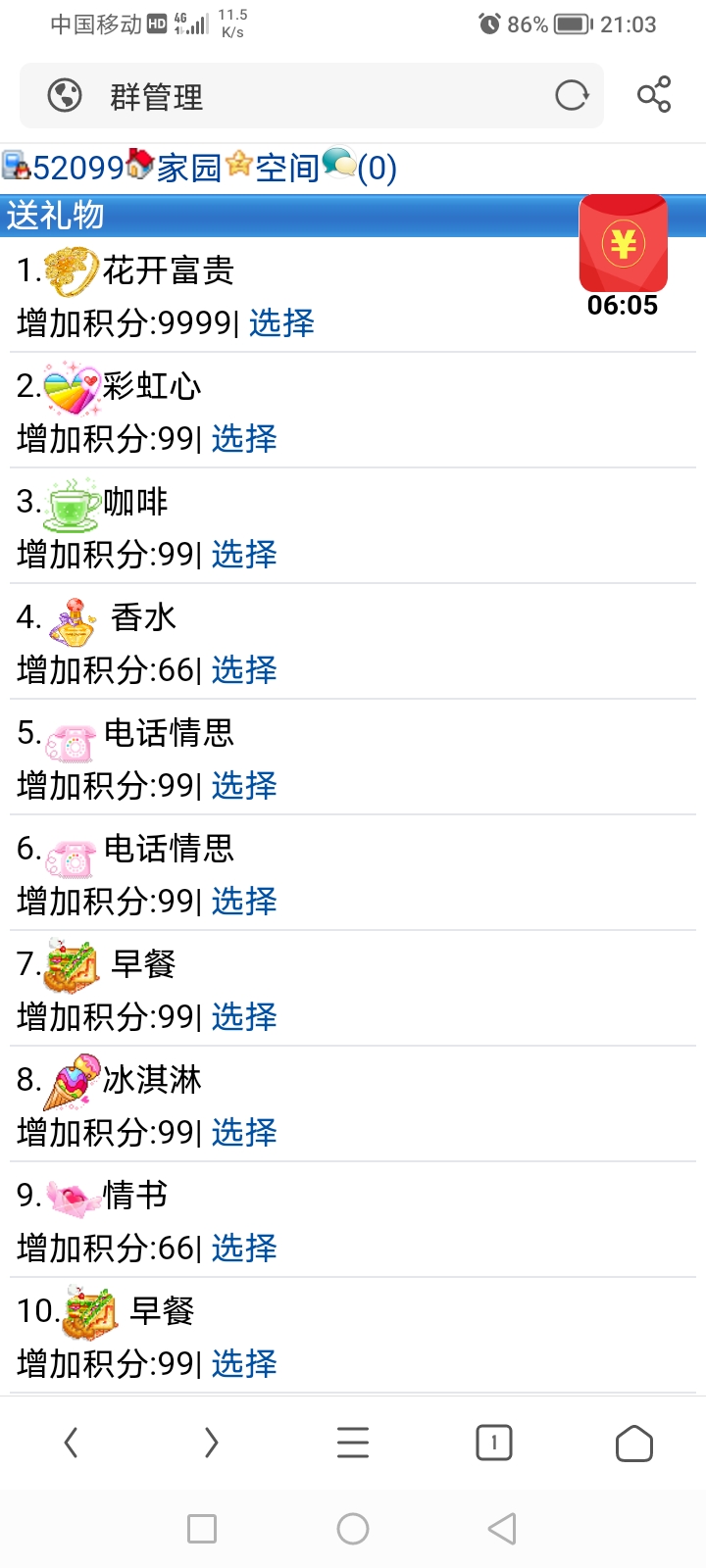Open browser tabs using the 1 button
This screenshot has height=1568, width=706.
[x=493, y=1443]
